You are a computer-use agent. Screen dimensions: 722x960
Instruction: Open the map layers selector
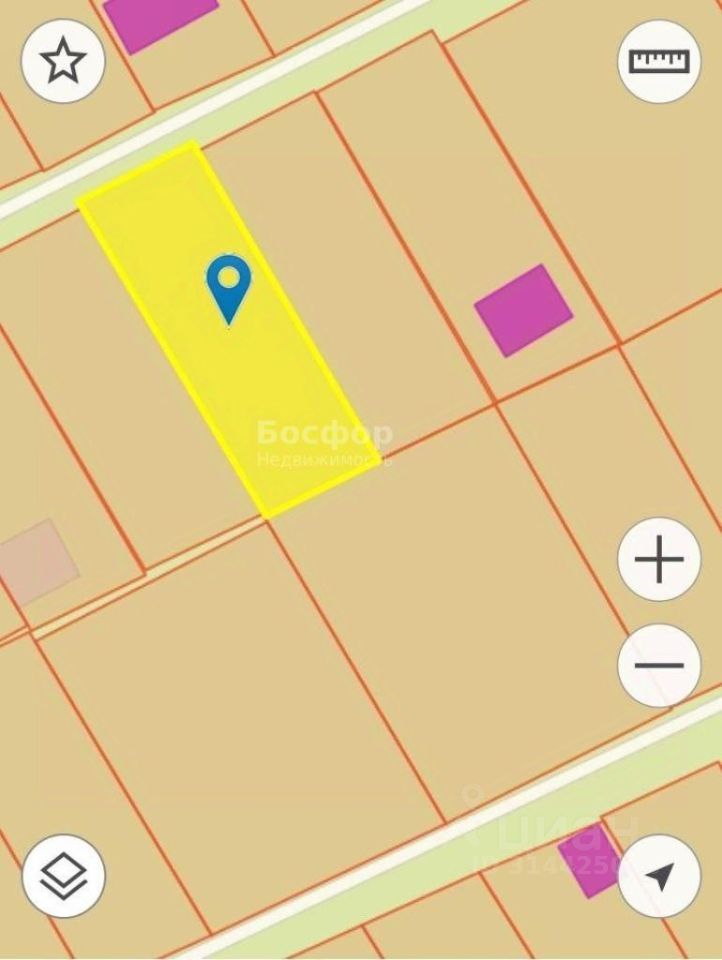tap(63, 876)
